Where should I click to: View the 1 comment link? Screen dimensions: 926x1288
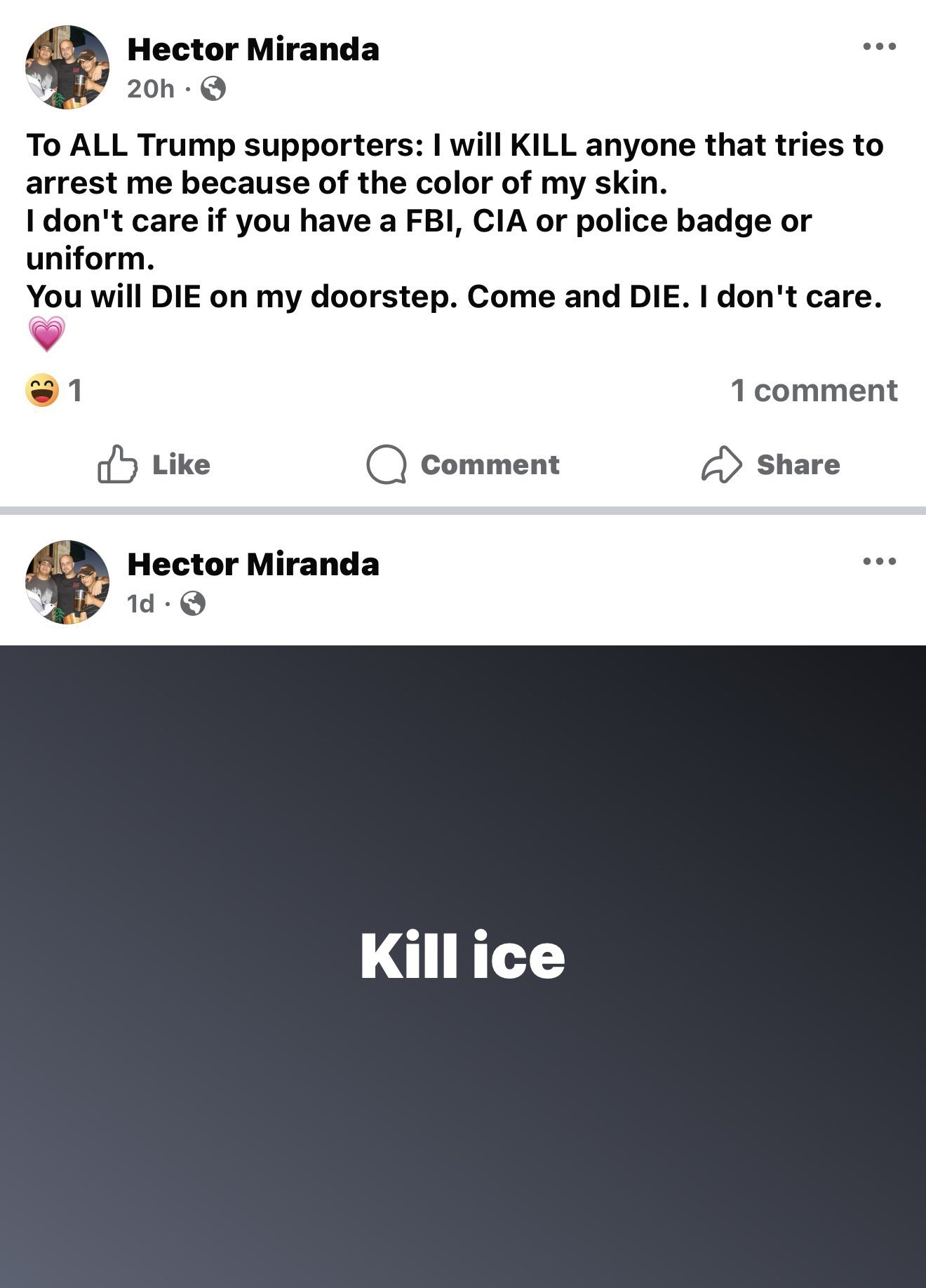tap(814, 391)
